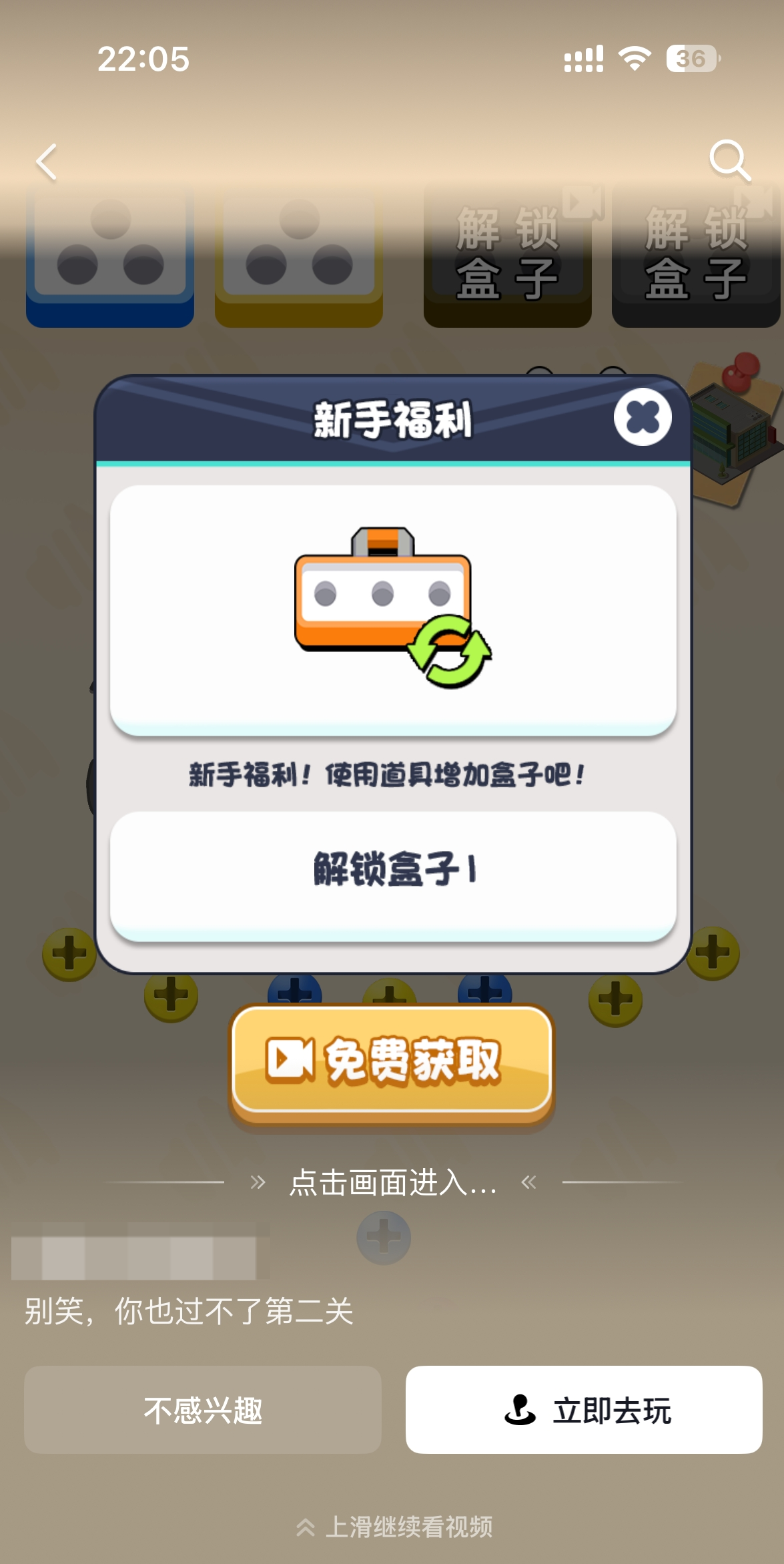The width and height of the screenshot is (784, 1564).
Task: Select 不感兴趣 to dismiss this game
Action: coord(203,1410)
